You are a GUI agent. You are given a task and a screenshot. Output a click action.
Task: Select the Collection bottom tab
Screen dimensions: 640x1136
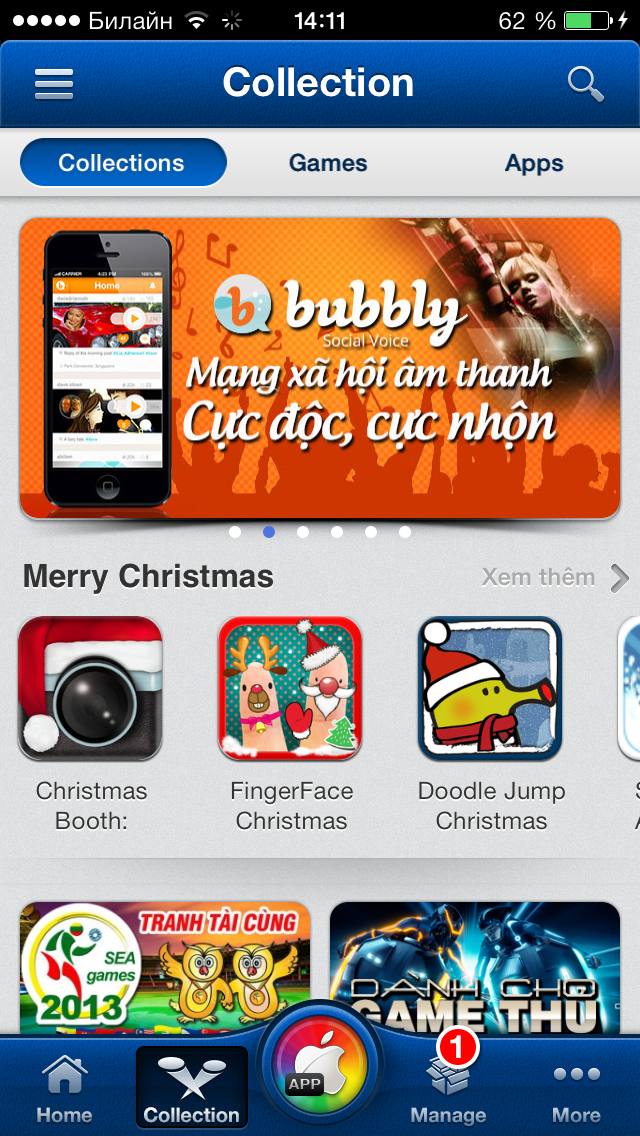[192, 1090]
